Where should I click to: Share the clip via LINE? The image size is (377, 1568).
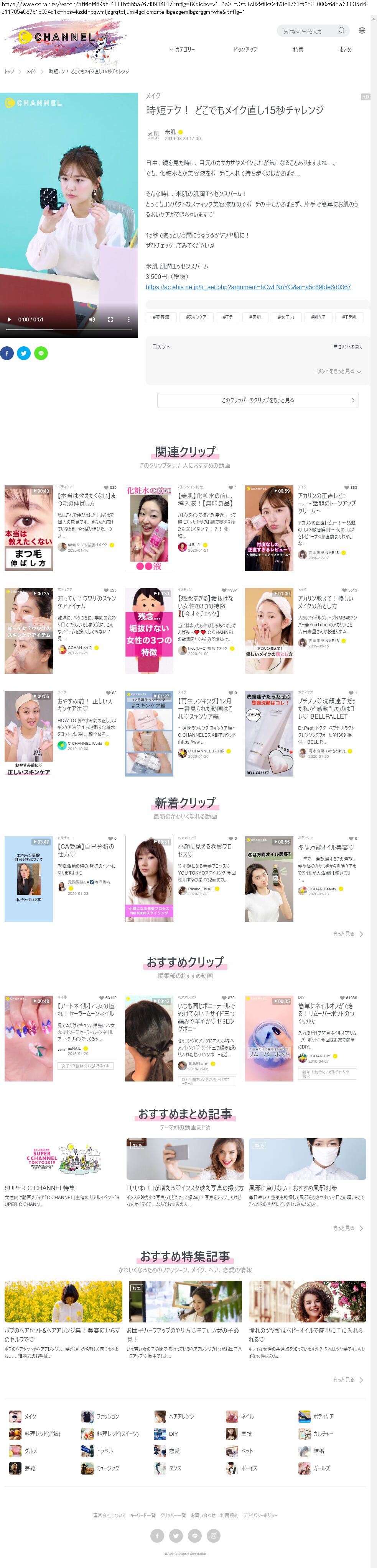tap(41, 353)
